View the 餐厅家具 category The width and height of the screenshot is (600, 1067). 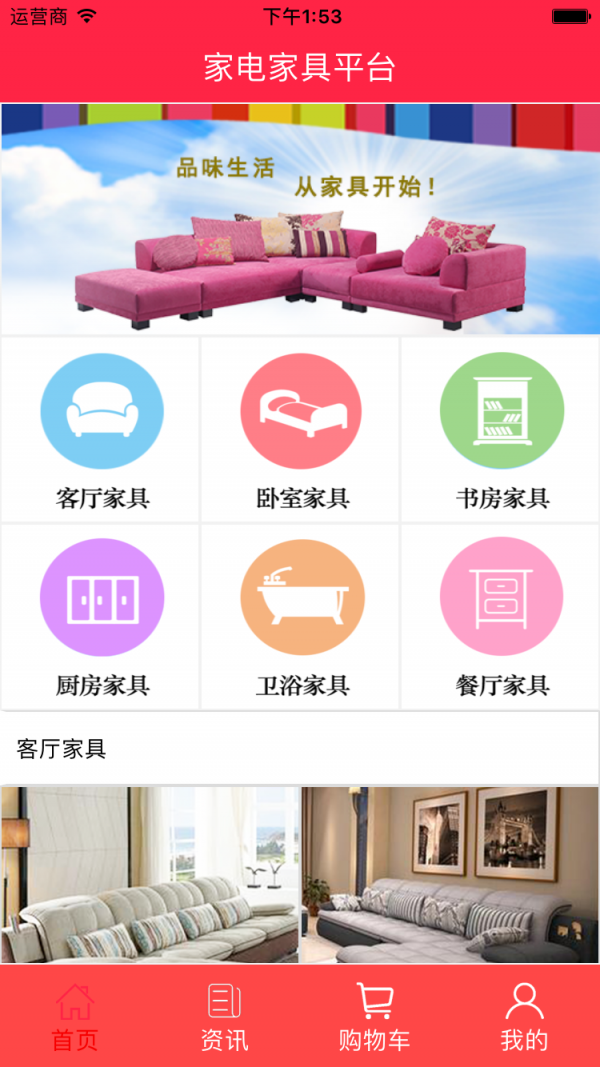pos(501,616)
